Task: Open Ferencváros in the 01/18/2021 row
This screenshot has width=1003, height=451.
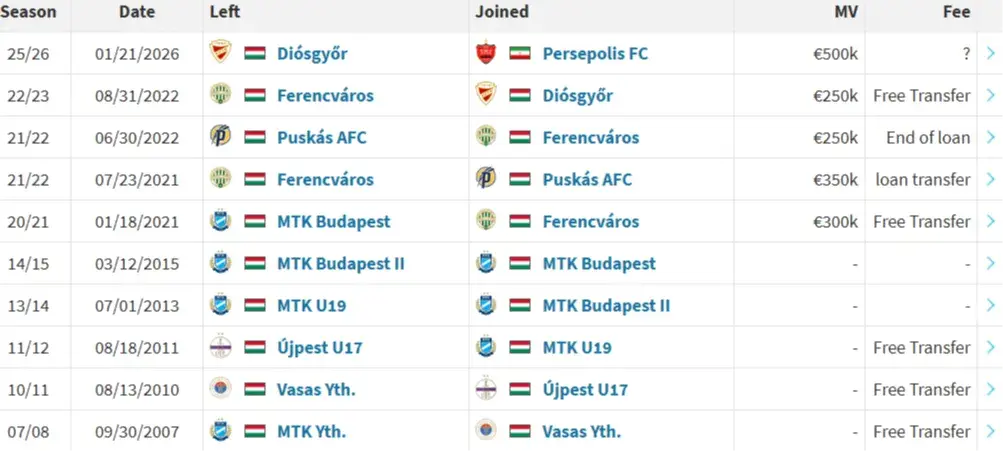Action: pos(590,221)
